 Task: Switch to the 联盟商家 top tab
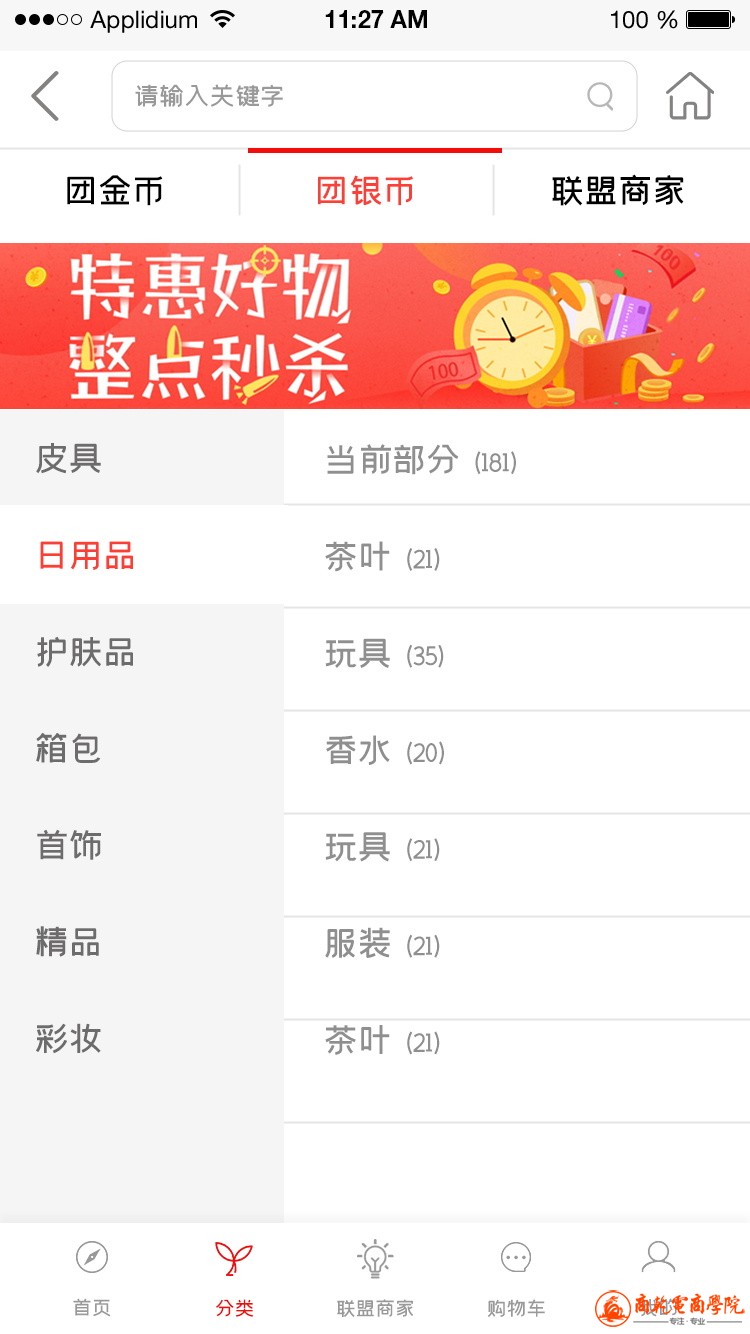[x=617, y=191]
